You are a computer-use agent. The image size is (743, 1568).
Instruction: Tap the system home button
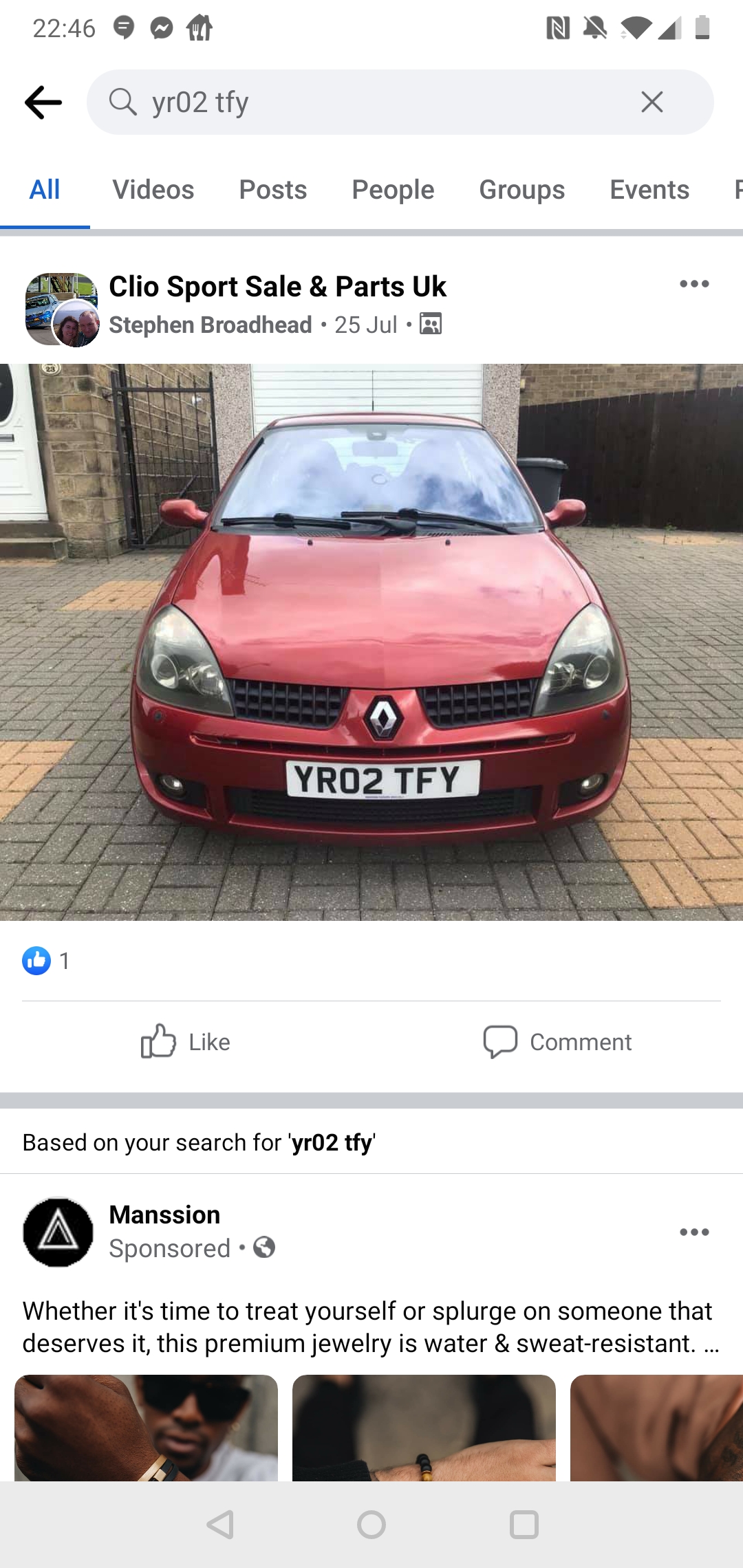click(371, 1525)
